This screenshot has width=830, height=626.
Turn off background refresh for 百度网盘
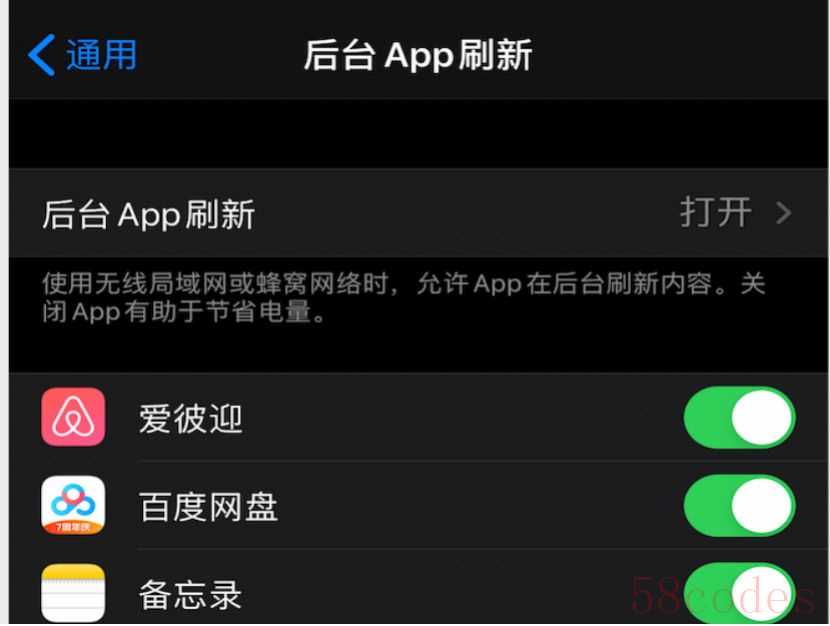(739, 506)
